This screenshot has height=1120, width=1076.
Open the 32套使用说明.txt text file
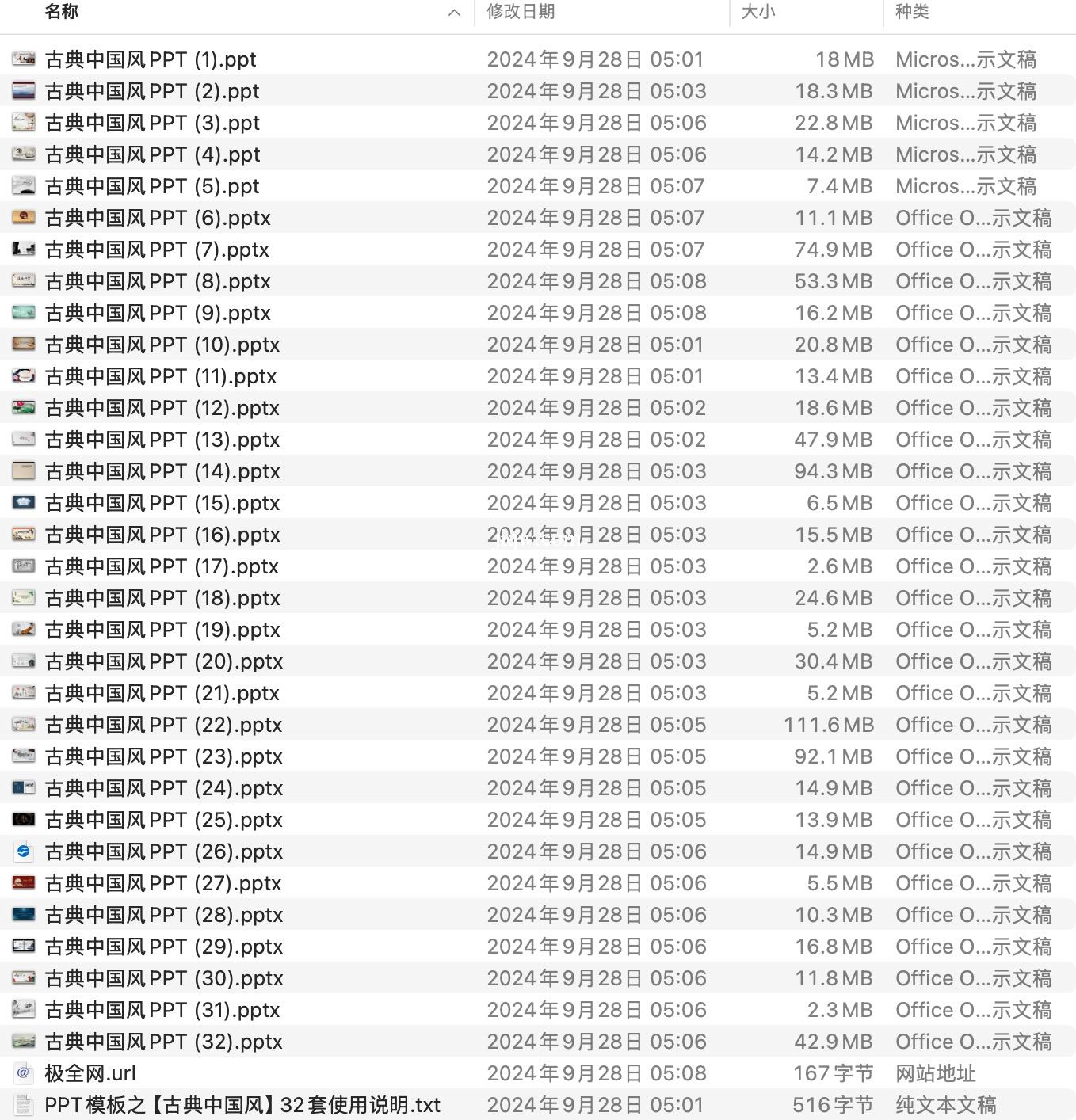tap(242, 1105)
